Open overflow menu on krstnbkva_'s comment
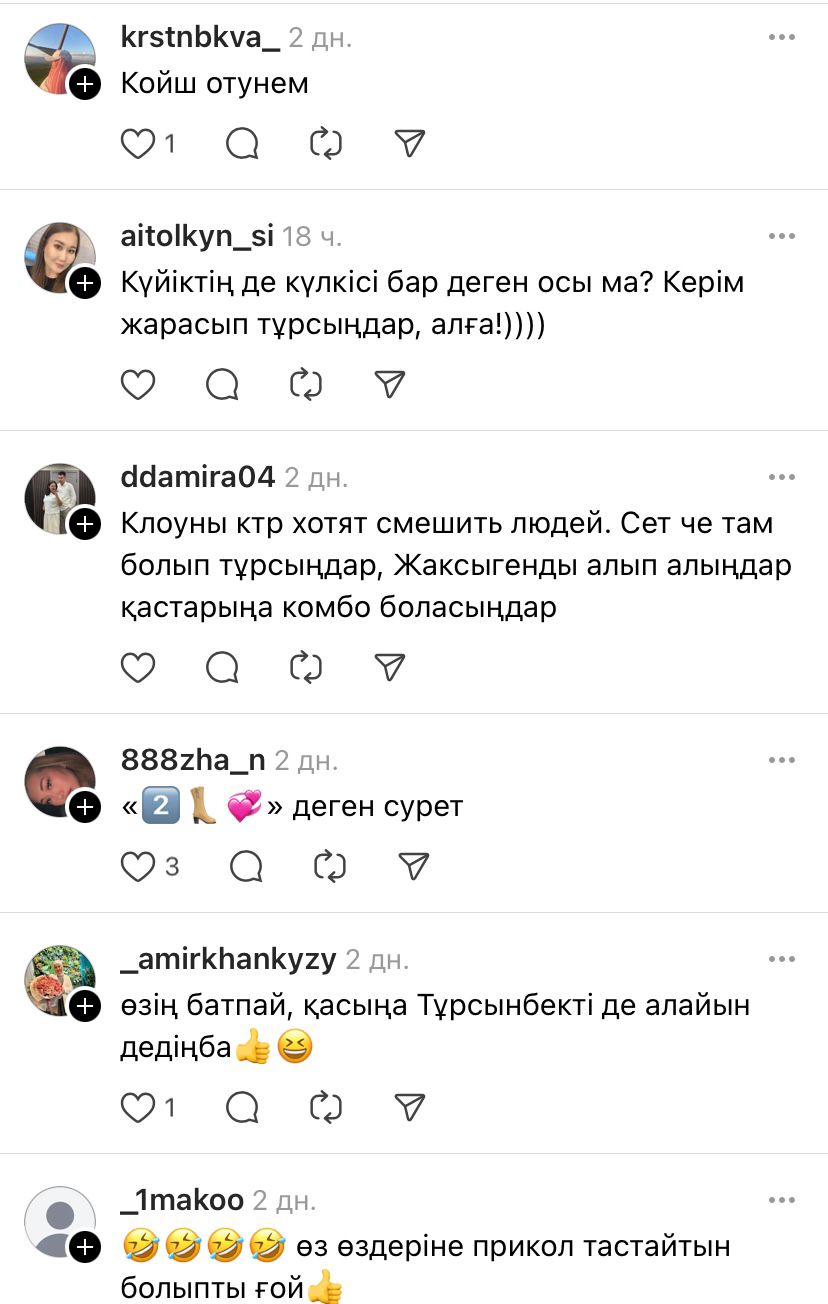The width and height of the screenshot is (828, 1304). pyautogui.click(x=781, y=38)
